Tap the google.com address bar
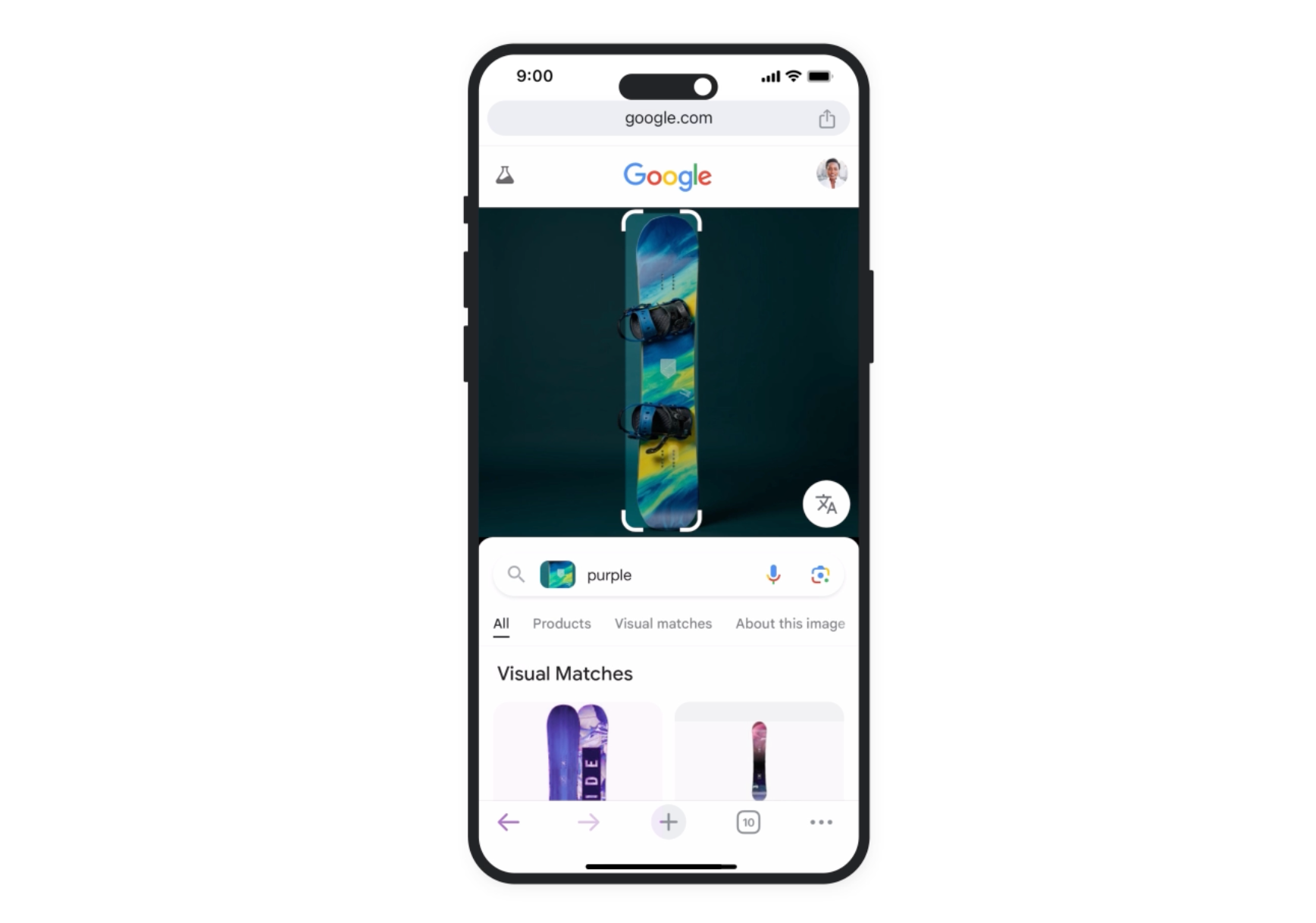 [668, 118]
